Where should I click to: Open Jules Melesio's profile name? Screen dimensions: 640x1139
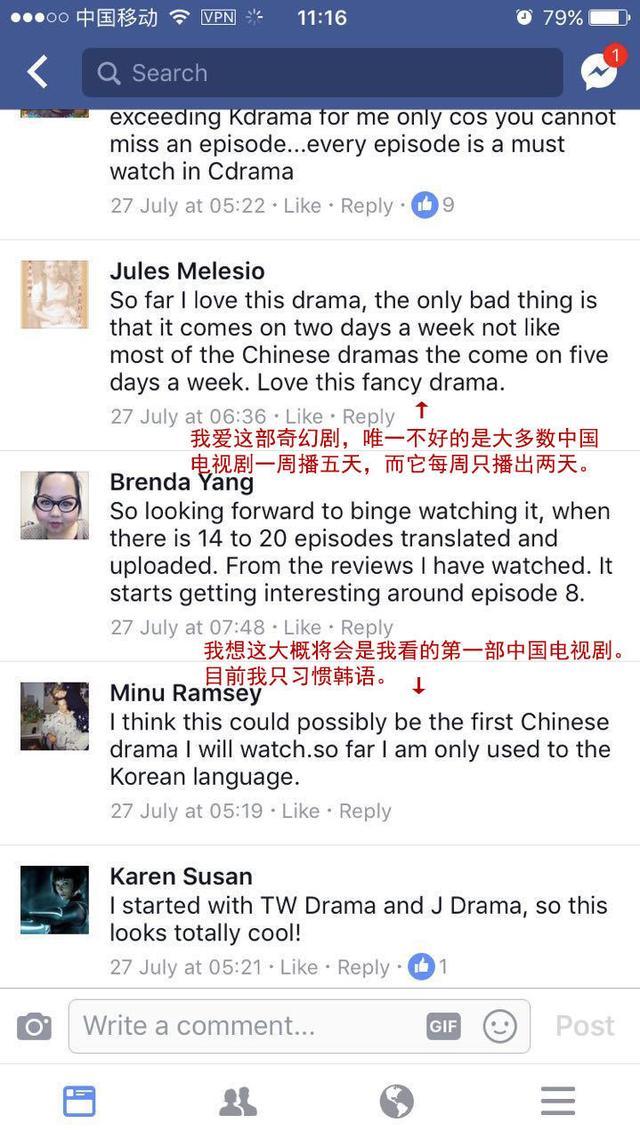click(187, 271)
